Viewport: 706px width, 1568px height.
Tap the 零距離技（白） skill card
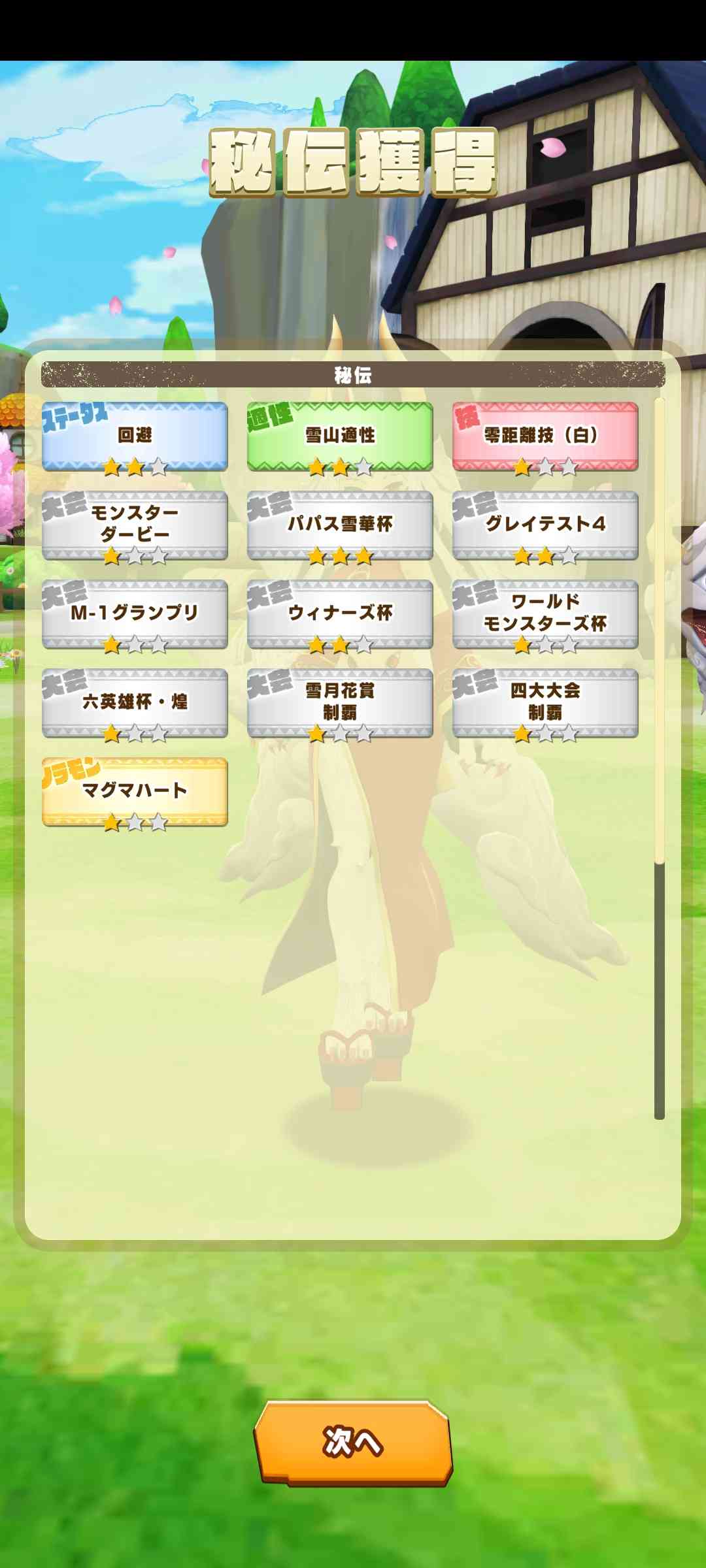(x=545, y=436)
